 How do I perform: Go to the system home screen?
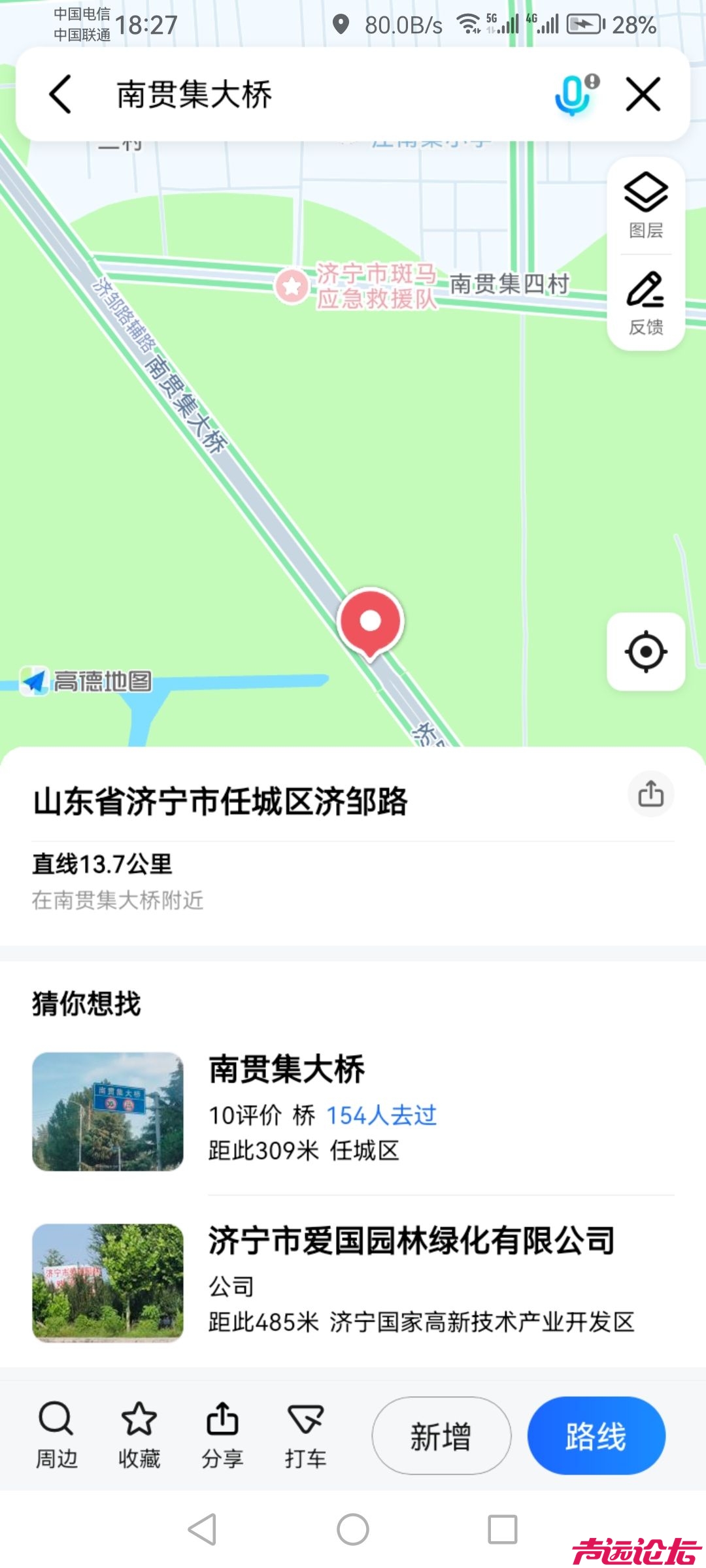point(353,1529)
